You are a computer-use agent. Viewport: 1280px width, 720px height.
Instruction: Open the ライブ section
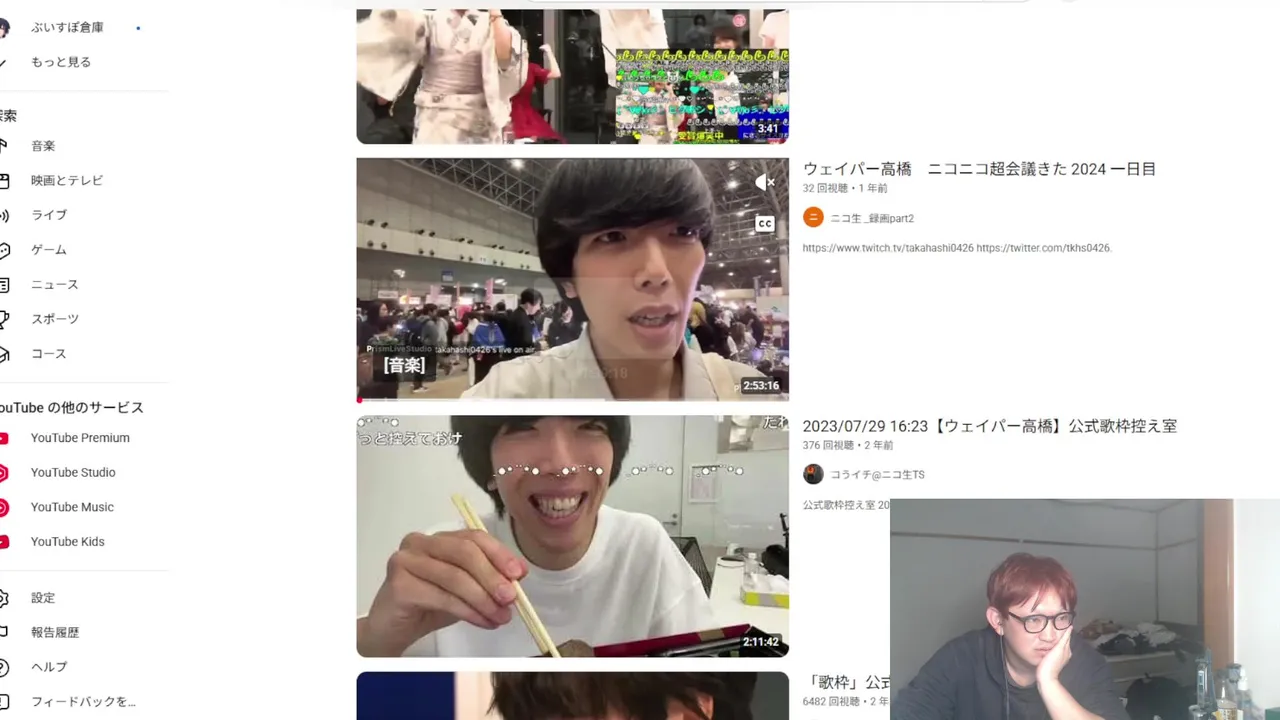tap(48, 215)
